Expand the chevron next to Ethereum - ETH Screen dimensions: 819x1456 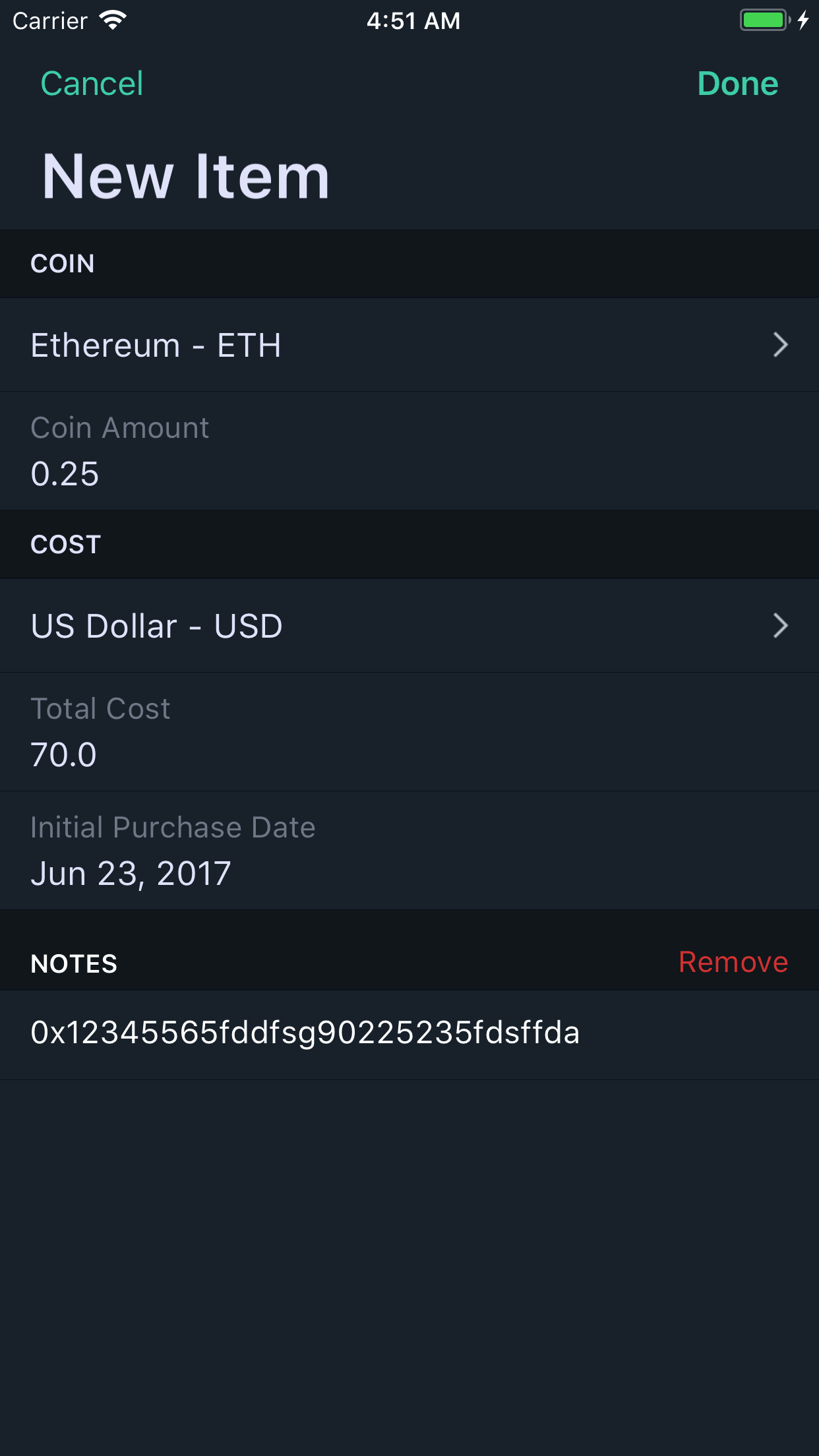pos(780,345)
